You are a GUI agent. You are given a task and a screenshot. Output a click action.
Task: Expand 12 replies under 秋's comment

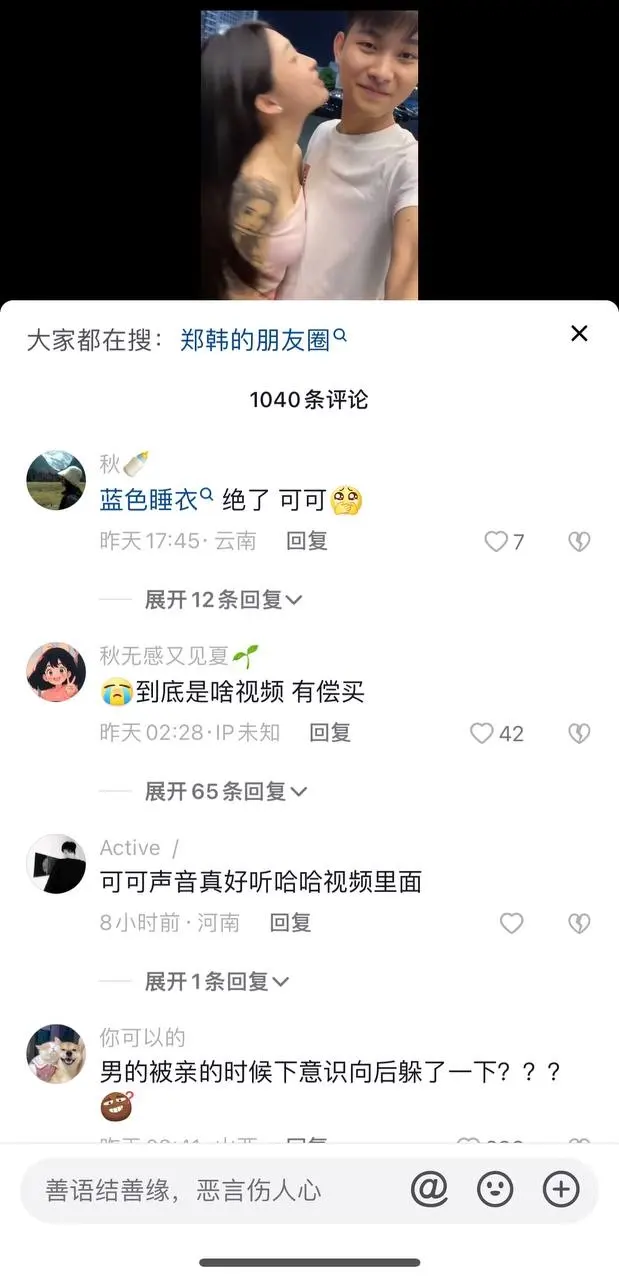pos(223,600)
